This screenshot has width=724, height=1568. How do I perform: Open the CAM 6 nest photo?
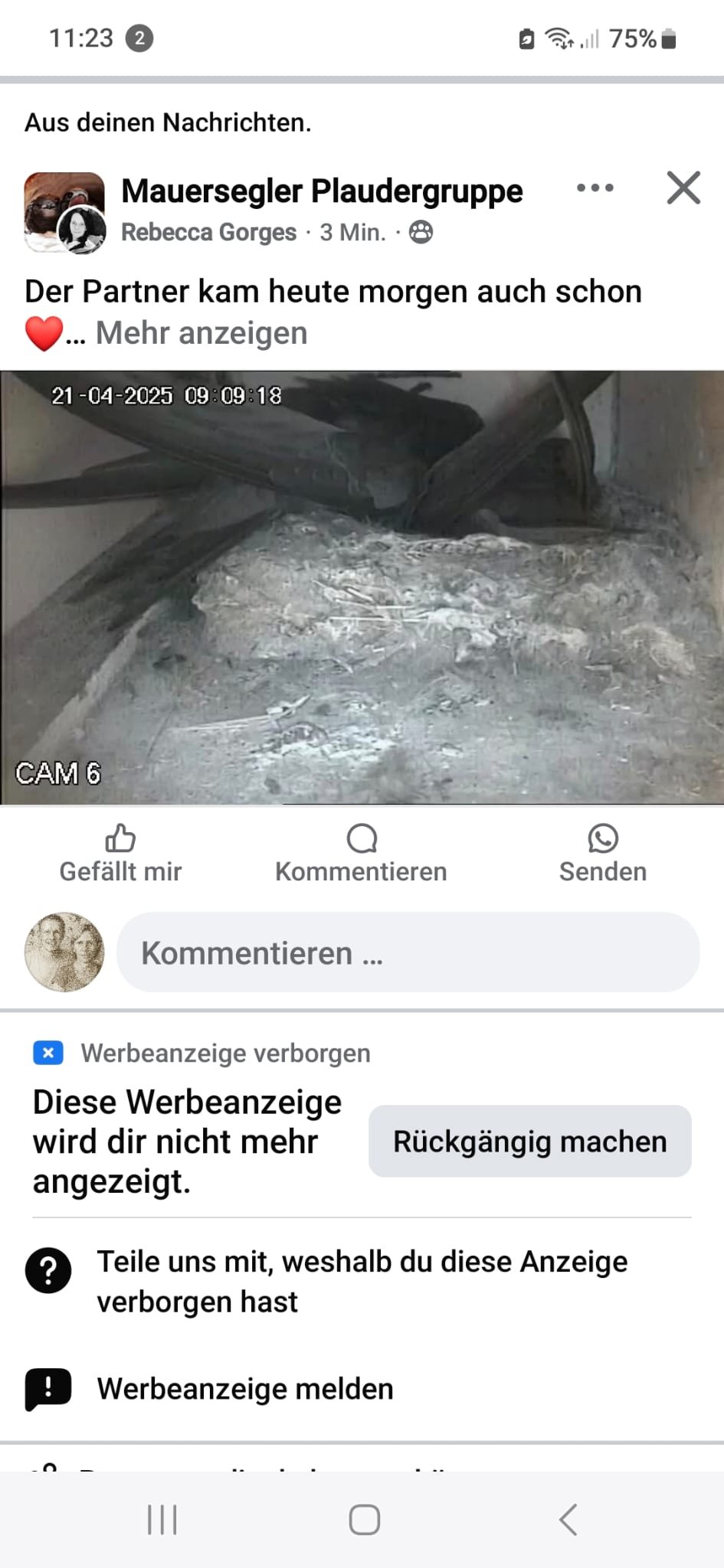[x=362, y=588]
